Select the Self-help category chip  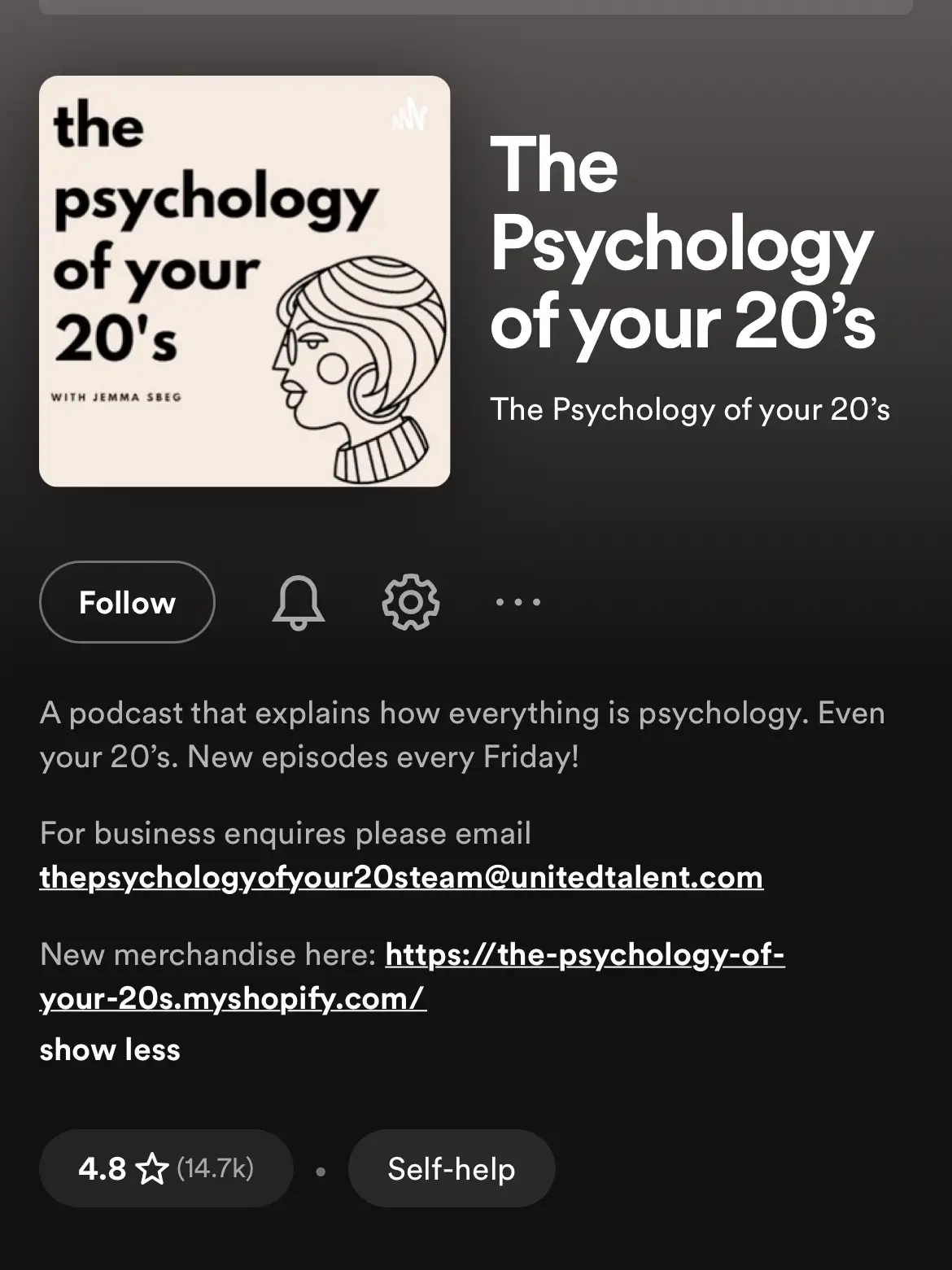tap(452, 1169)
